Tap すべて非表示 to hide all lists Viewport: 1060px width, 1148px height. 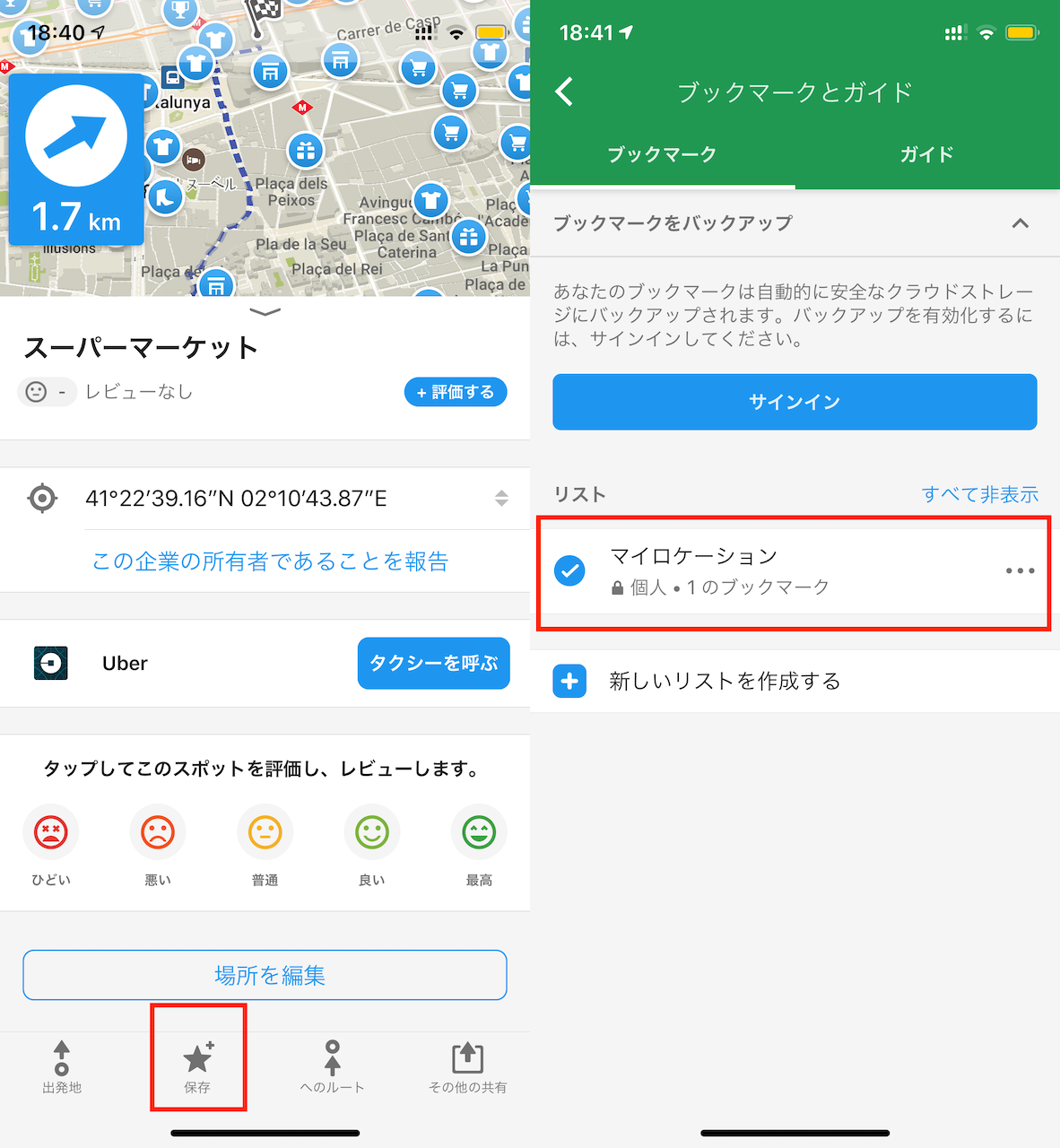point(979,494)
